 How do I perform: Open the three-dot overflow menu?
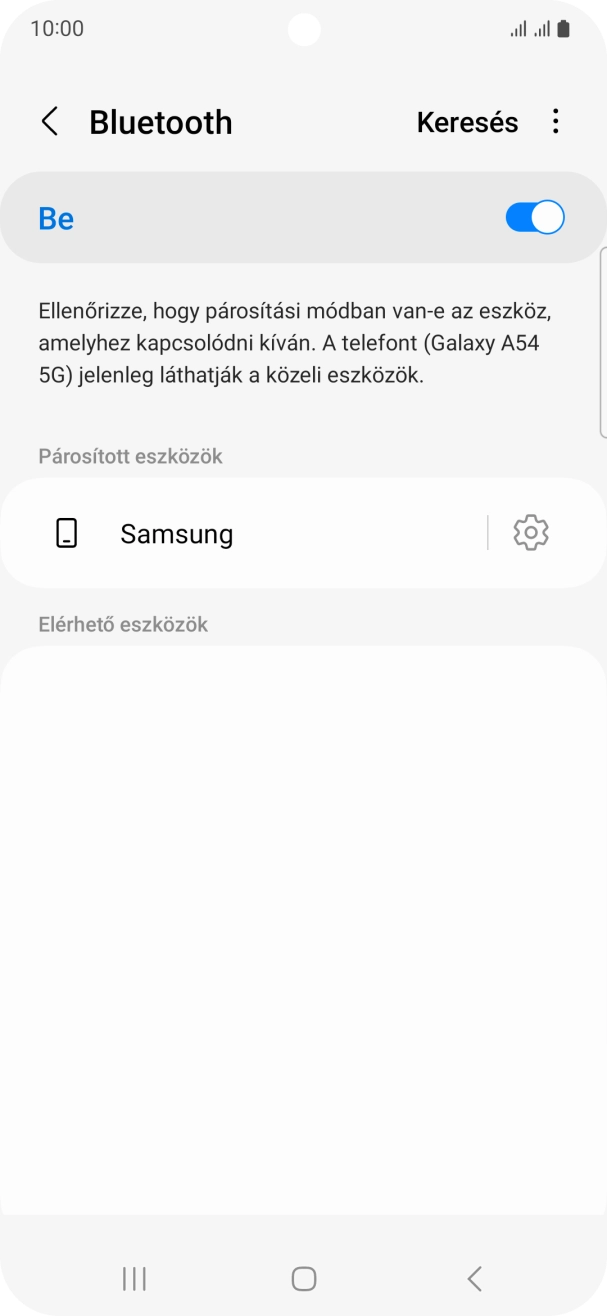point(556,122)
